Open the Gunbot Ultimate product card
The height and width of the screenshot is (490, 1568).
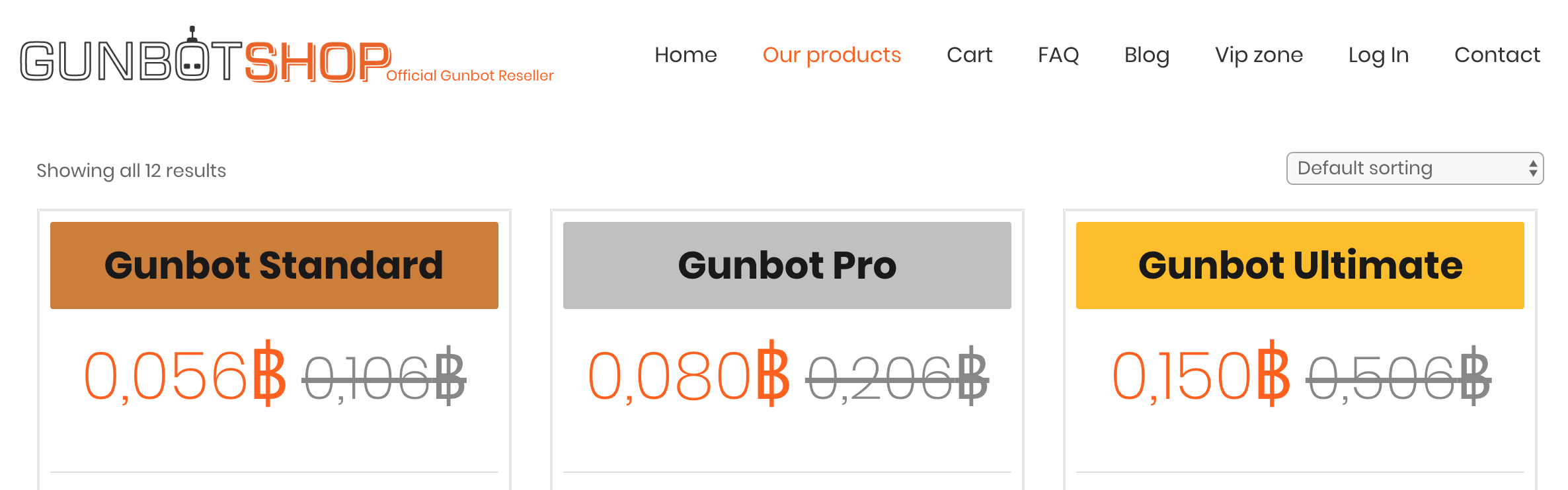pos(1300,265)
